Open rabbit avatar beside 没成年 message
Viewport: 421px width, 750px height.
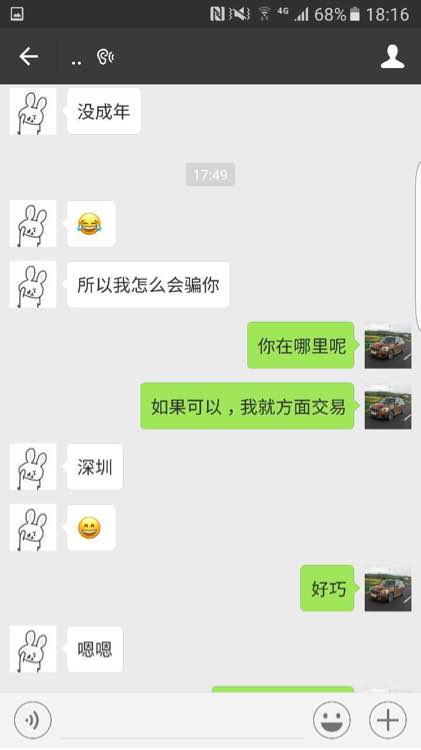click(x=33, y=111)
